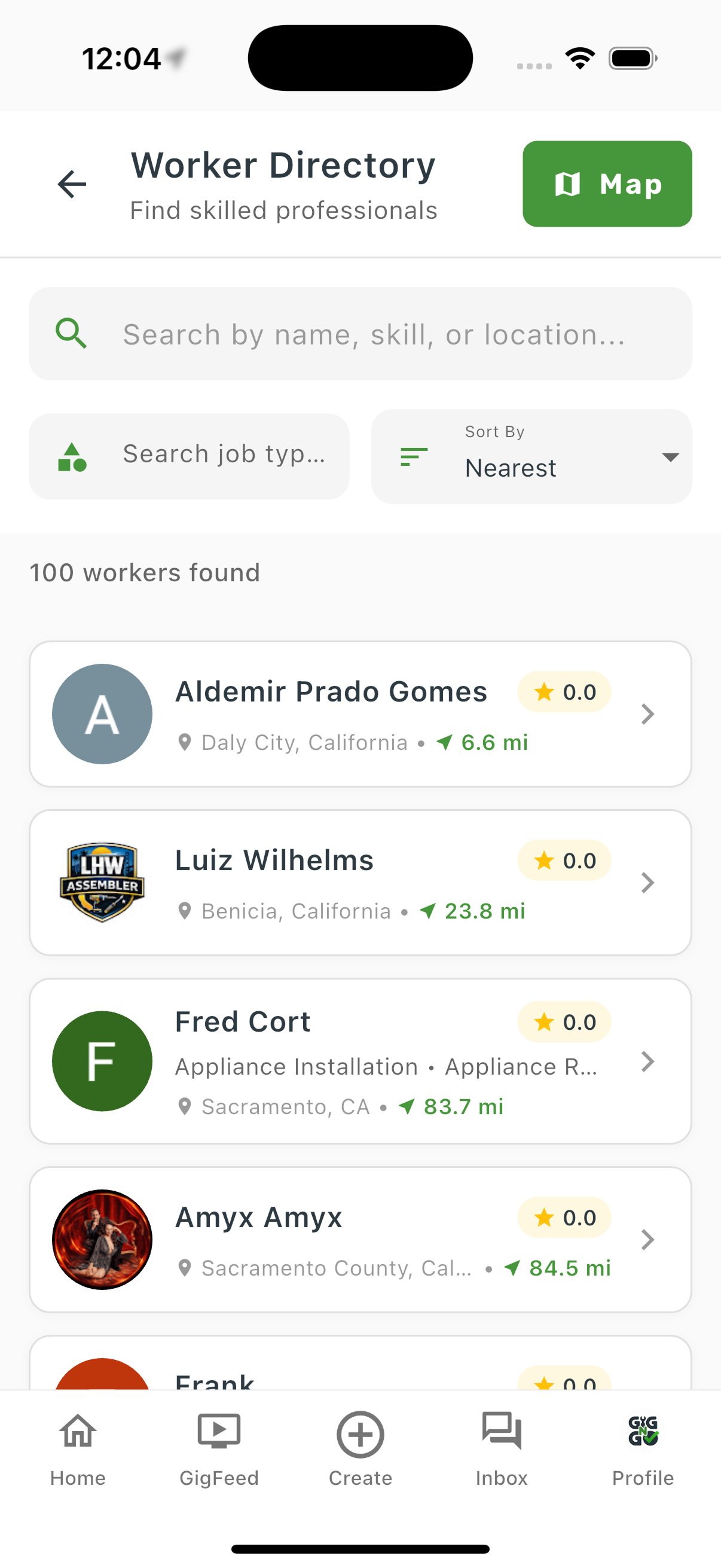Tap Amyx Amyx's profile picture

[x=102, y=1240]
